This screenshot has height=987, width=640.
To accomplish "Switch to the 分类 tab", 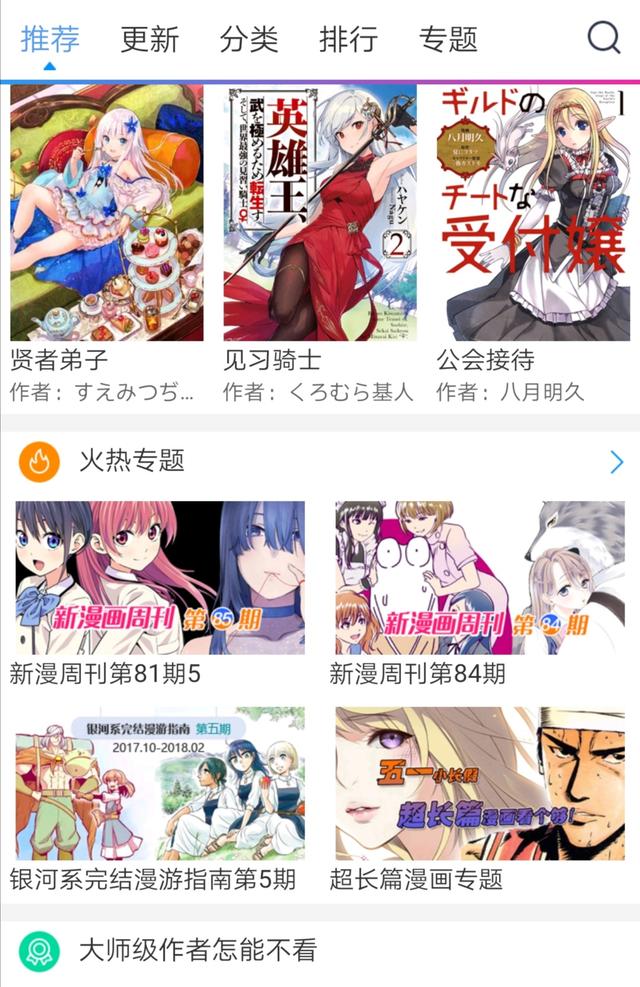I will 249,39.
